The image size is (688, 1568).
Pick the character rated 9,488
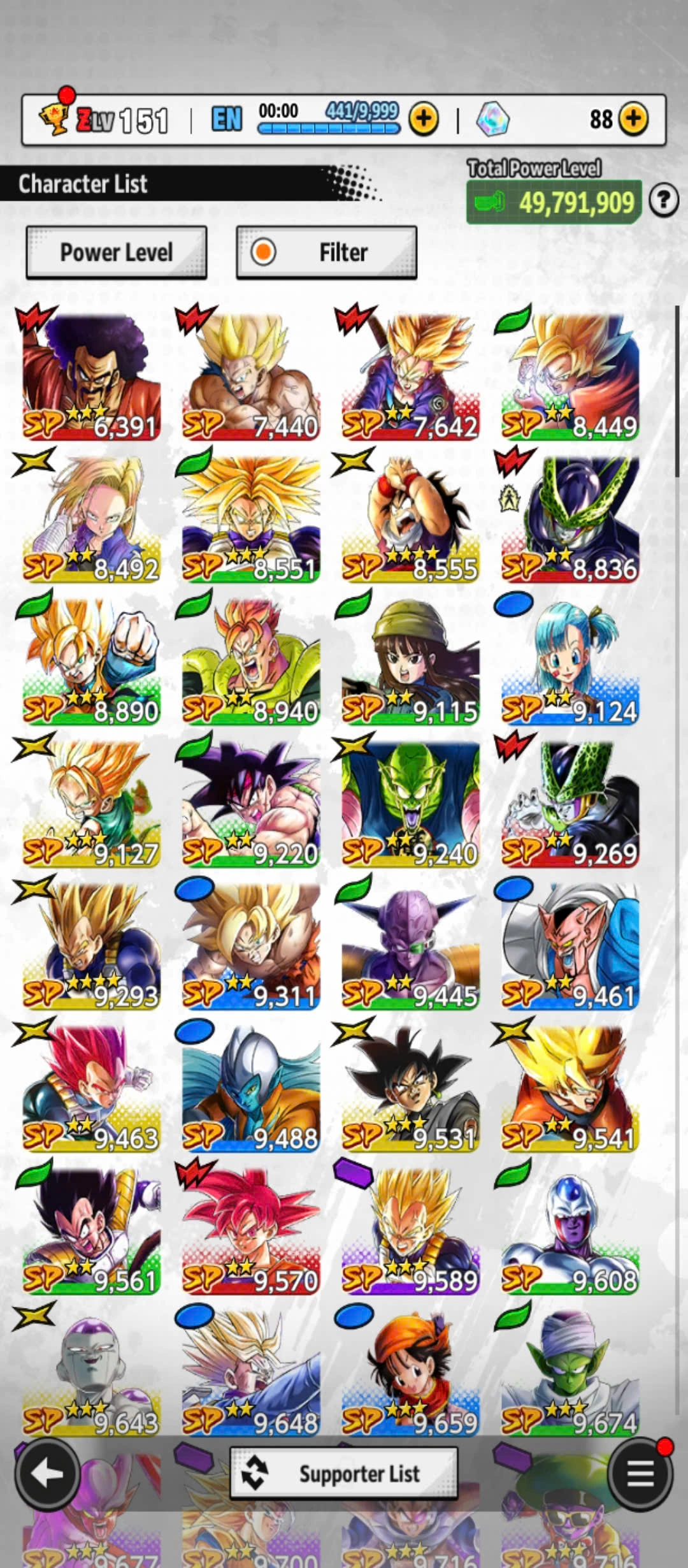251,1088
